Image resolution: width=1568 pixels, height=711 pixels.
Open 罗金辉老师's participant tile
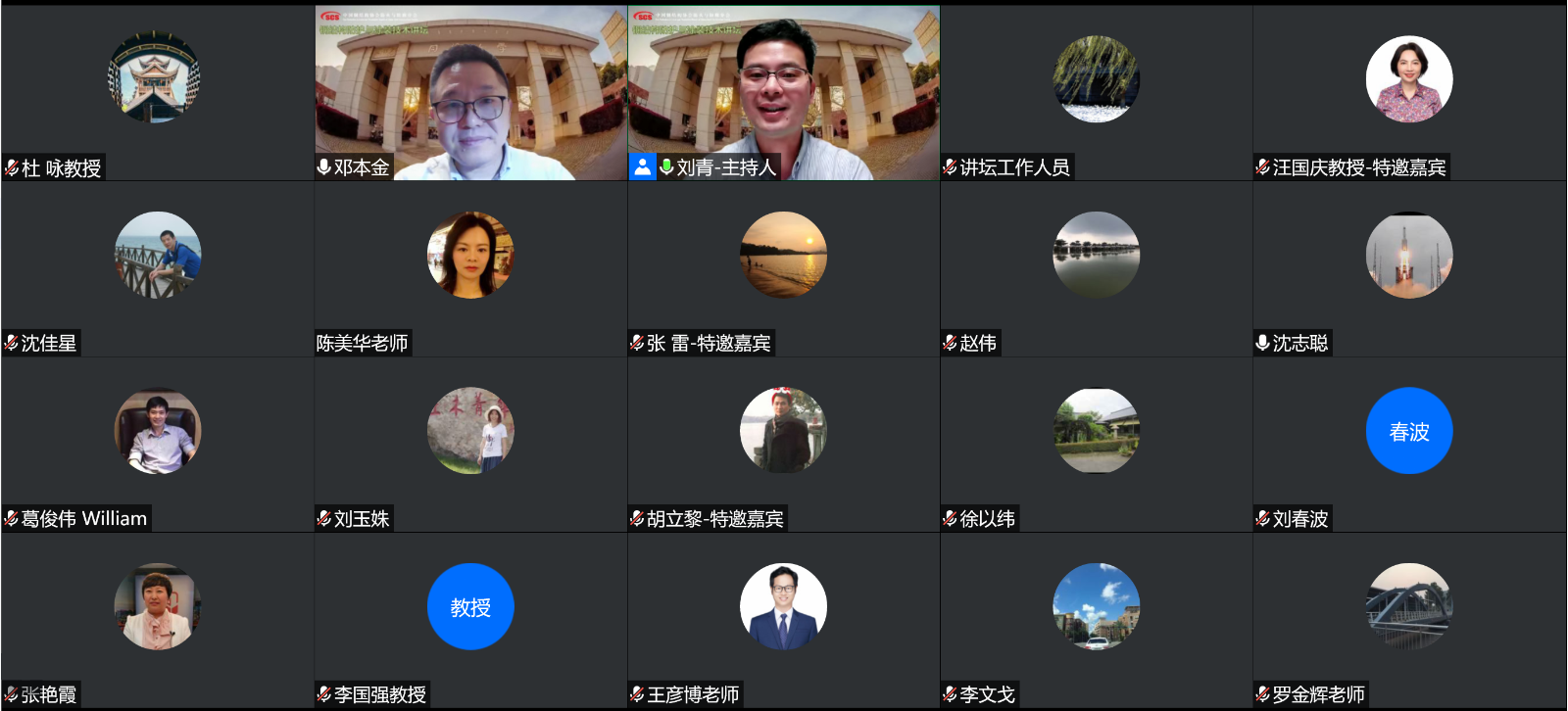pos(1409,619)
